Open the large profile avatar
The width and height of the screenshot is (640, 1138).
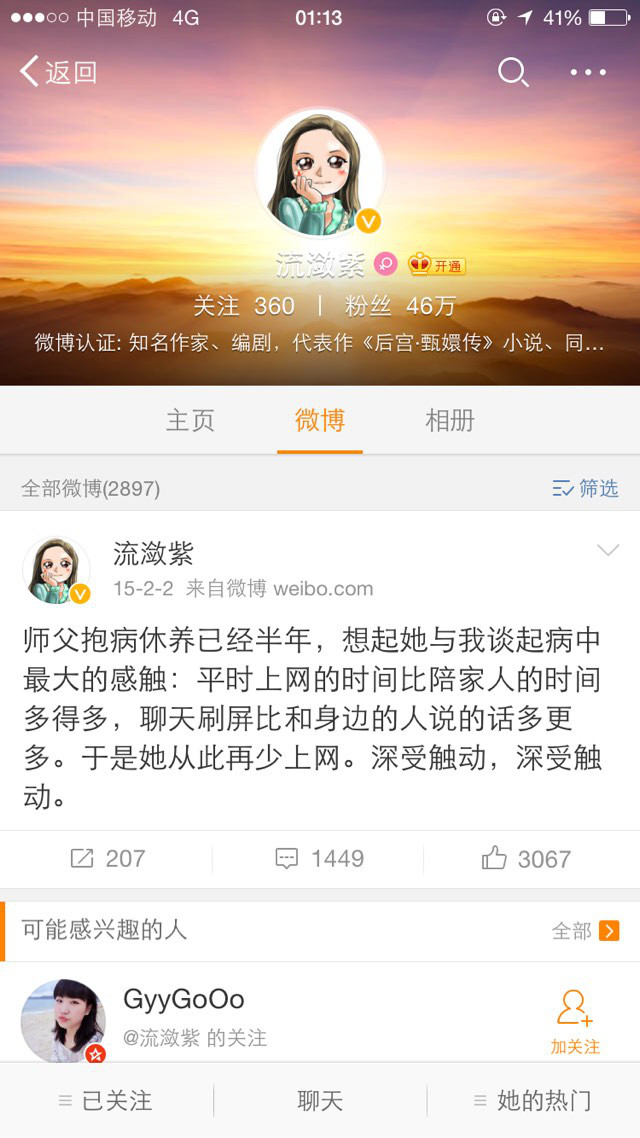[x=320, y=172]
